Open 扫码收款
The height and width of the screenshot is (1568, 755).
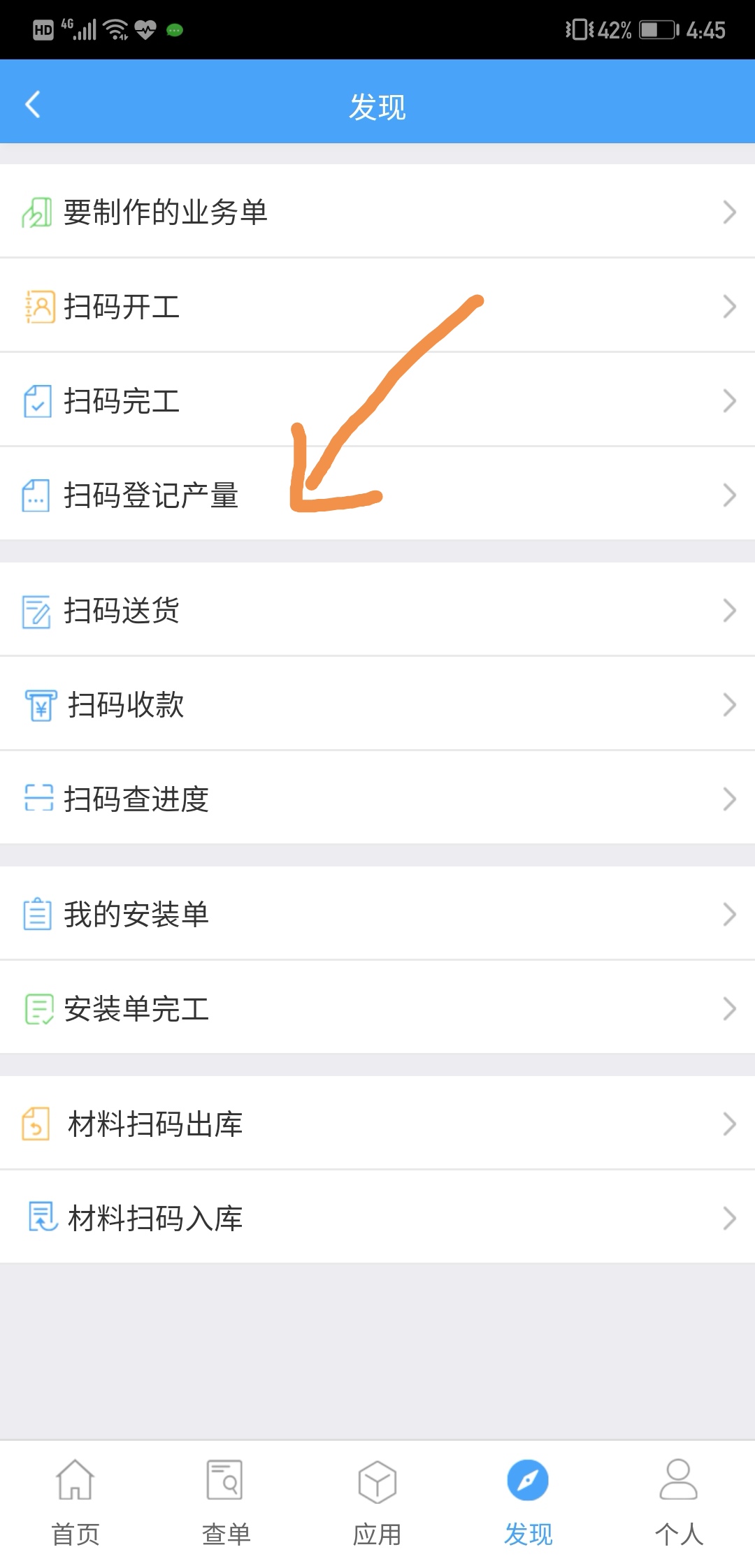pos(377,704)
